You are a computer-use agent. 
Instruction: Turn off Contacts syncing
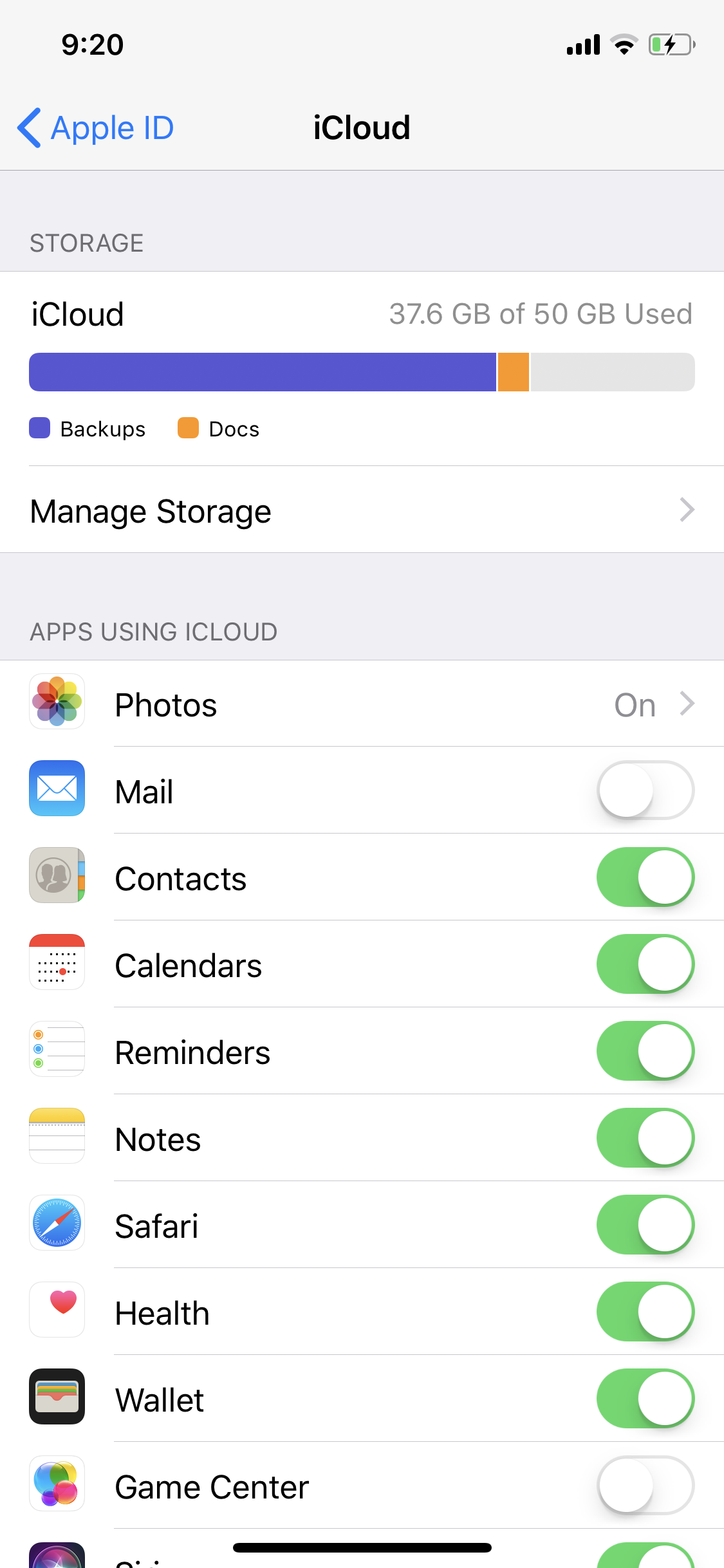pos(645,877)
